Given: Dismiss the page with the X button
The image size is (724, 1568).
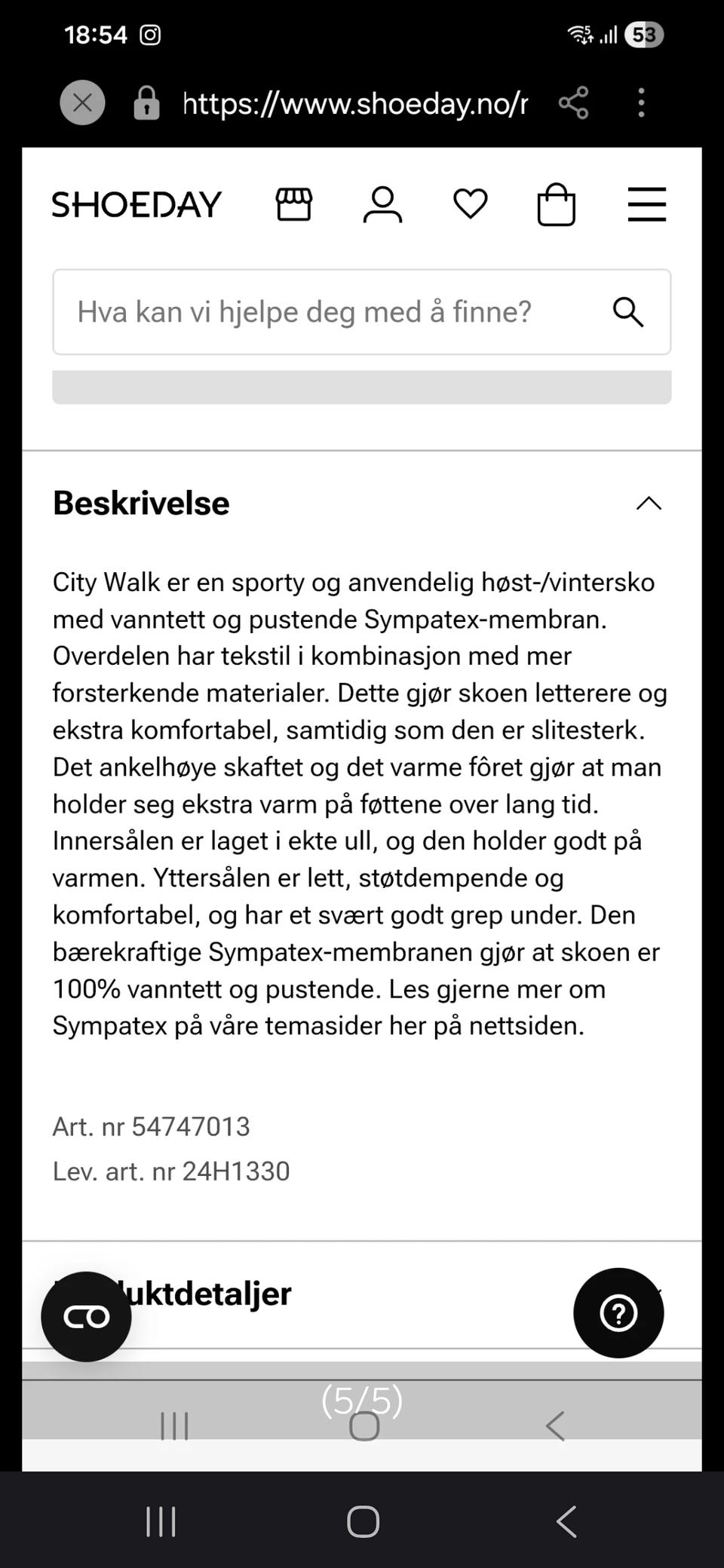Looking at the screenshot, I should tap(82, 103).
